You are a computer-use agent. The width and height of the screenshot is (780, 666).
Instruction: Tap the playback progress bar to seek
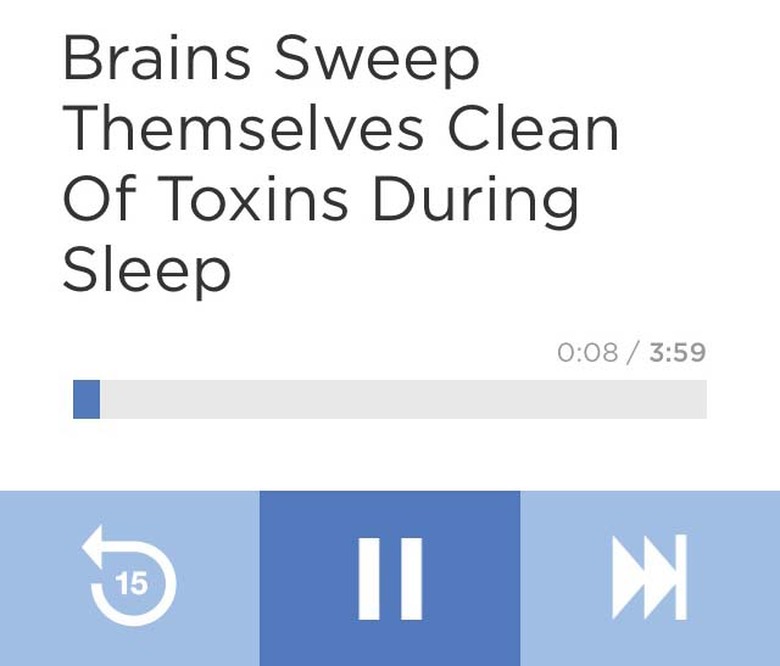point(390,399)
